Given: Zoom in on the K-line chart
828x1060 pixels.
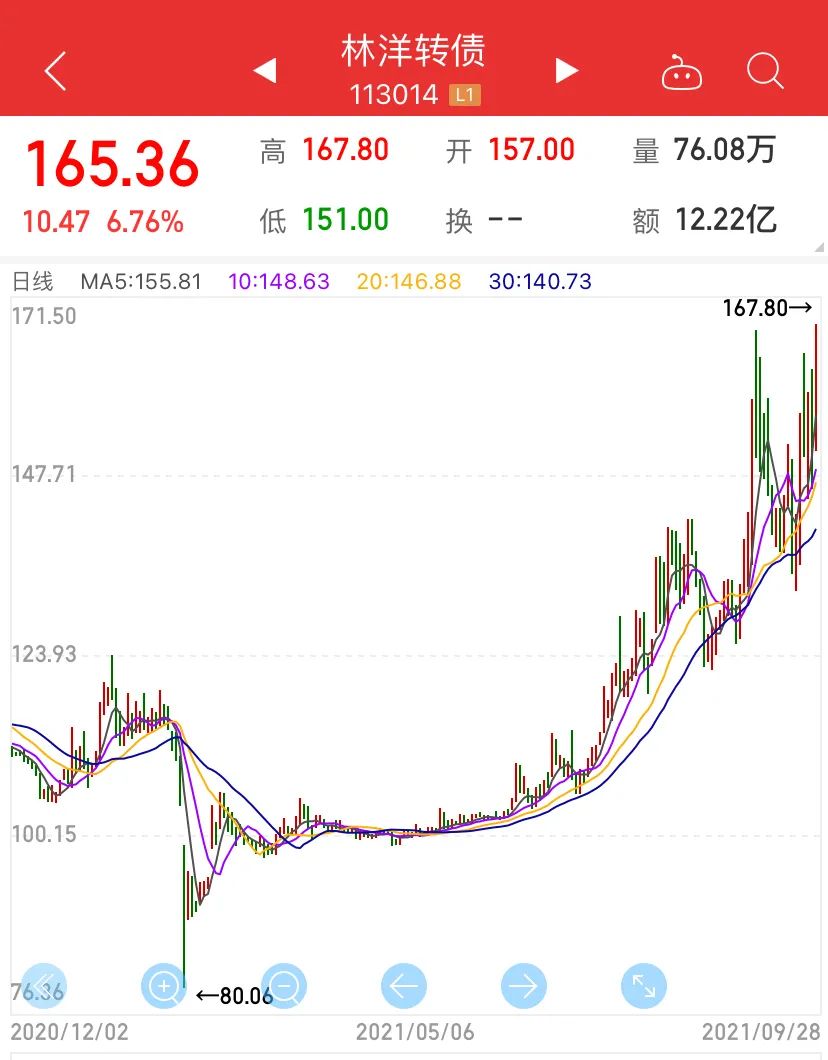Looking at the screenshot, I should (164, 987).
